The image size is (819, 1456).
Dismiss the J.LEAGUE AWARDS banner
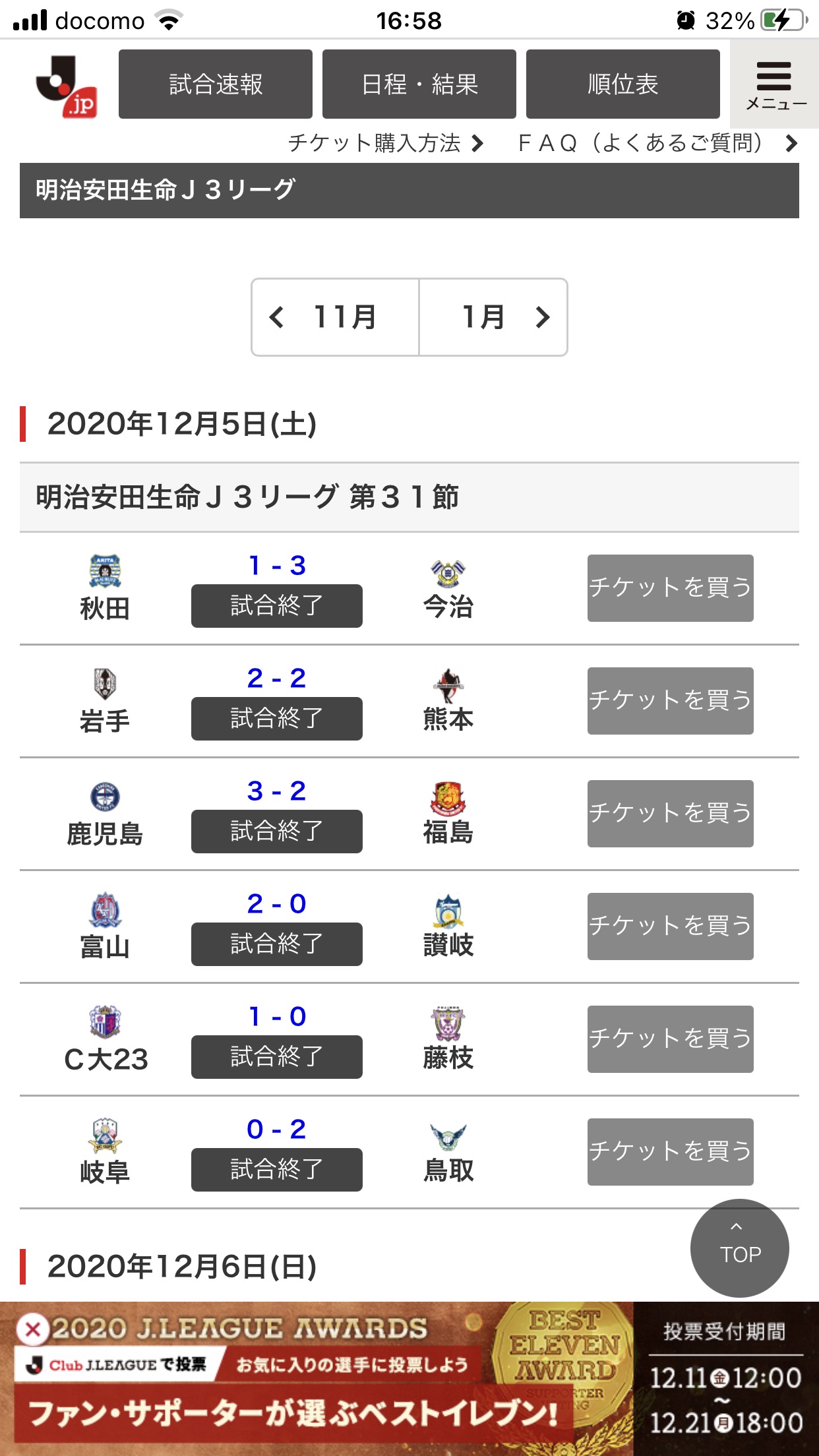pos(32,1330)
